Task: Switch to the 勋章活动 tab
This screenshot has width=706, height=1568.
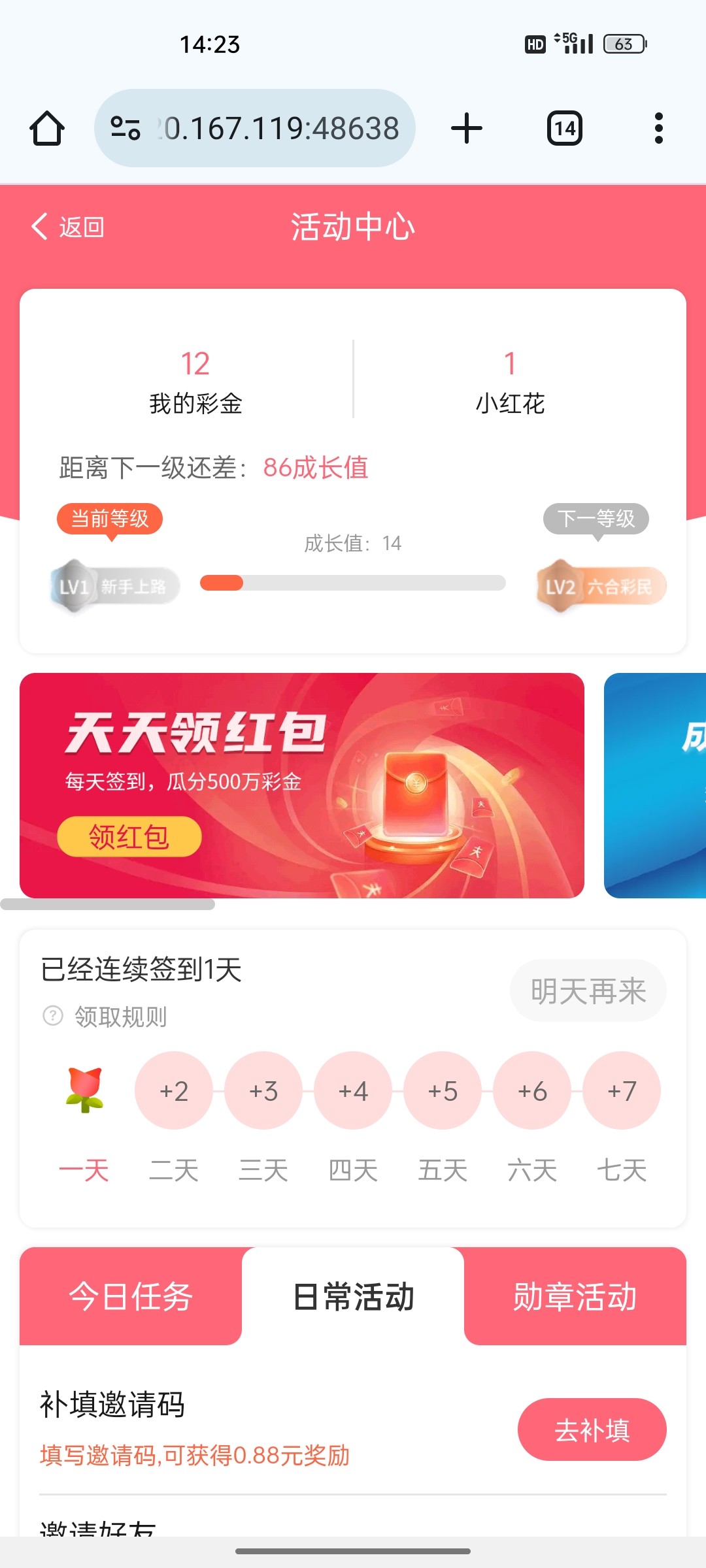Action: pyautogui.click(x=575, y=1296)
